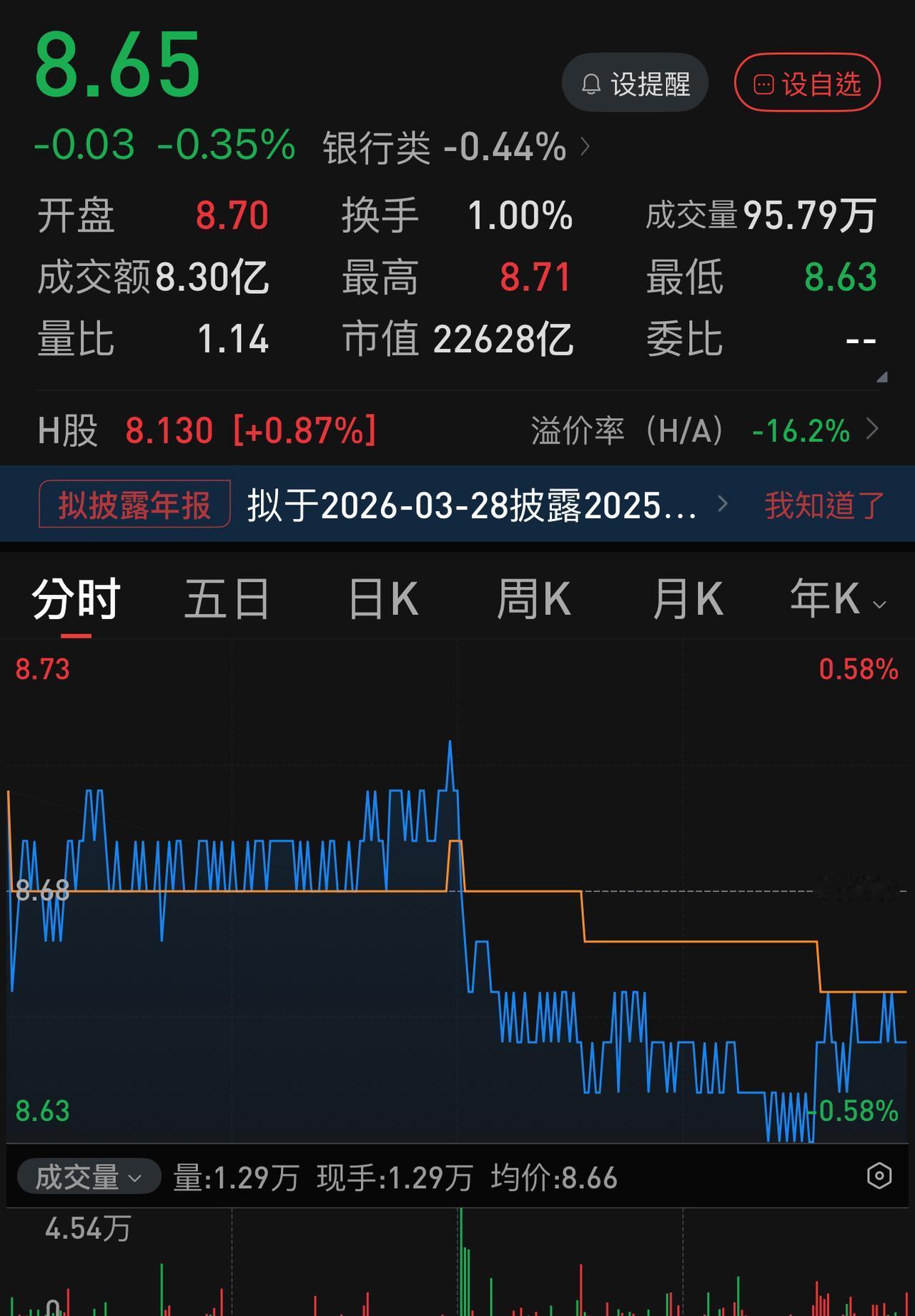Switch to the 五日 five-day tab
This screenshot has width=915, height=1316.
pos(226,600)
